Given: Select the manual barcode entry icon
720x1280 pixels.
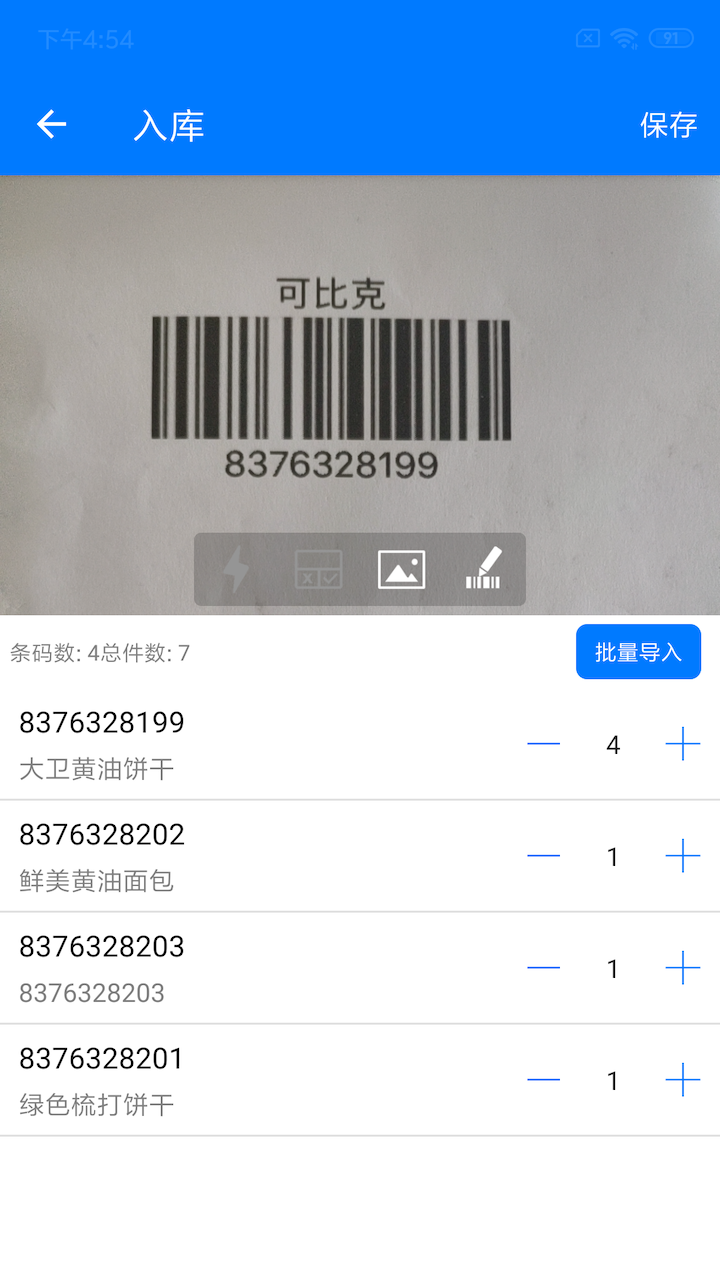Looking at the screenshot, I should pos(484,569).
